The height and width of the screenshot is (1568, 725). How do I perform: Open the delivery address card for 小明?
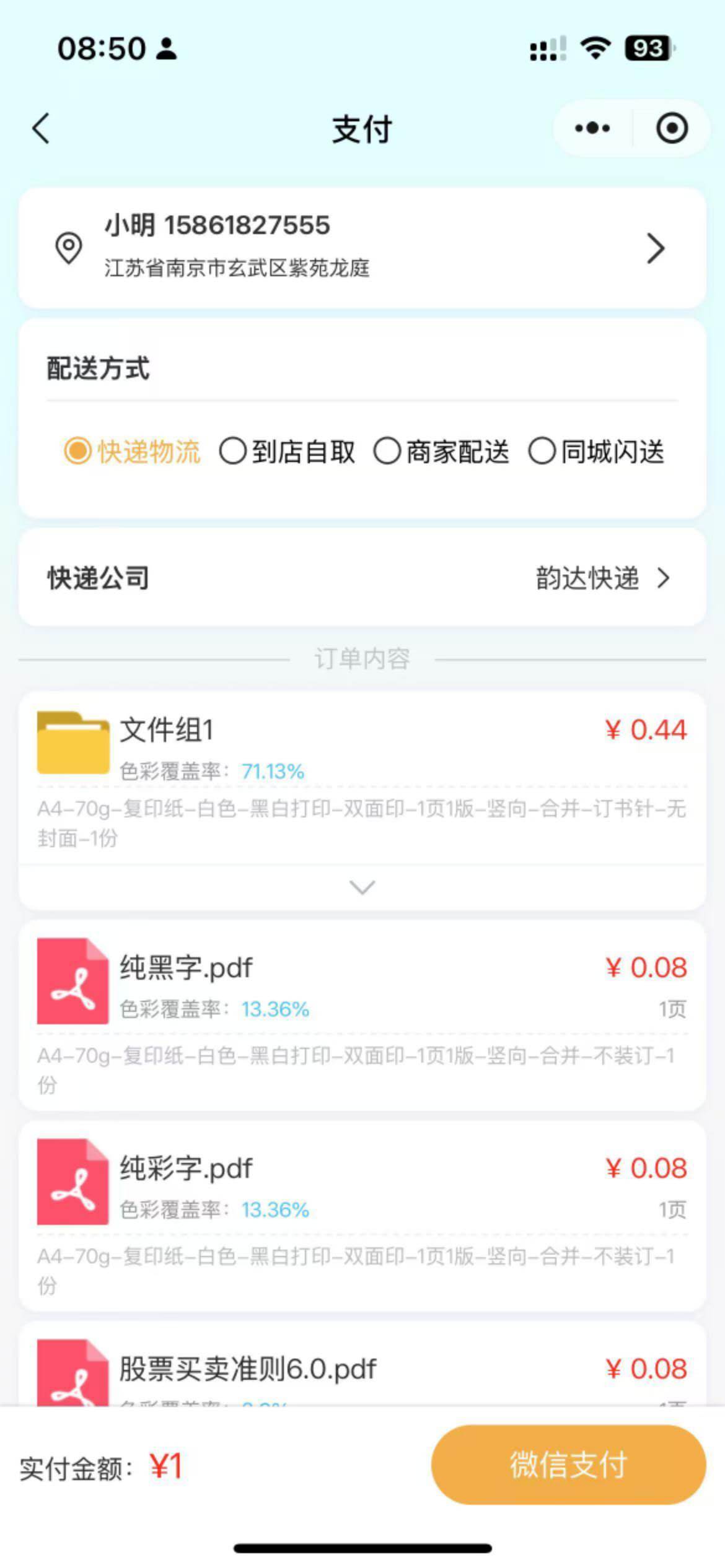pos(362,248)
